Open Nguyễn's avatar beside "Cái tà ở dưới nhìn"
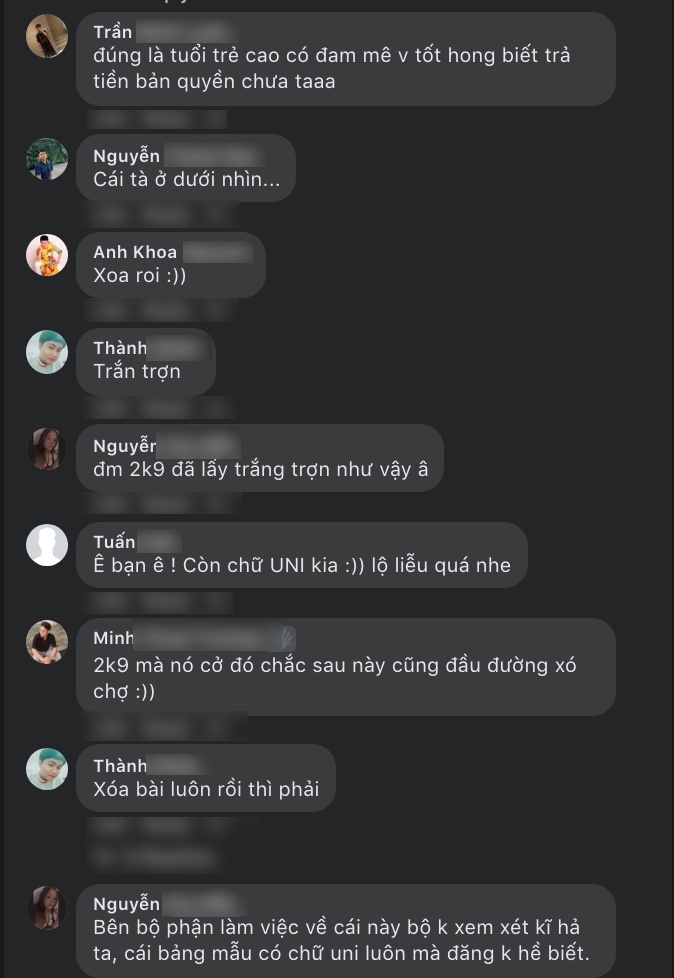Viewport: 674px width, 978px height. pos(47,159)
